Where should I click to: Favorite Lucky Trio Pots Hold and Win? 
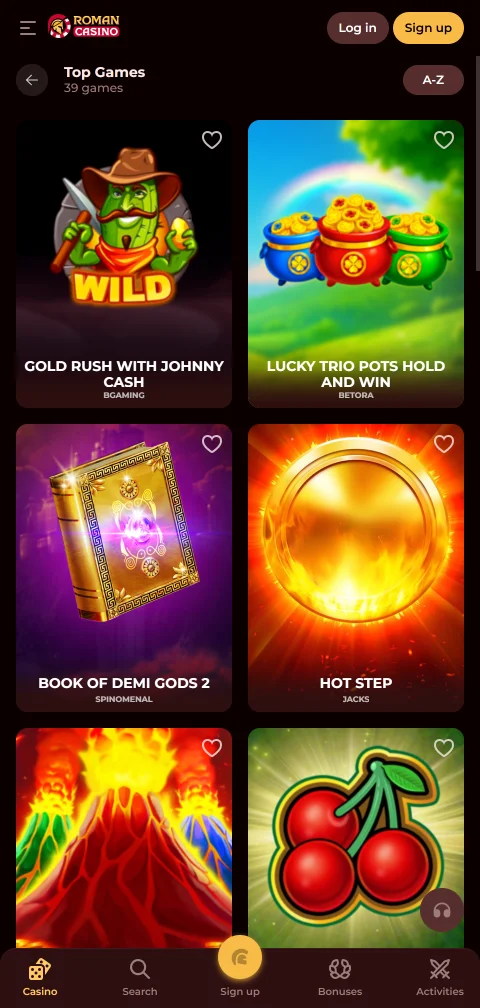coord(444,140)
